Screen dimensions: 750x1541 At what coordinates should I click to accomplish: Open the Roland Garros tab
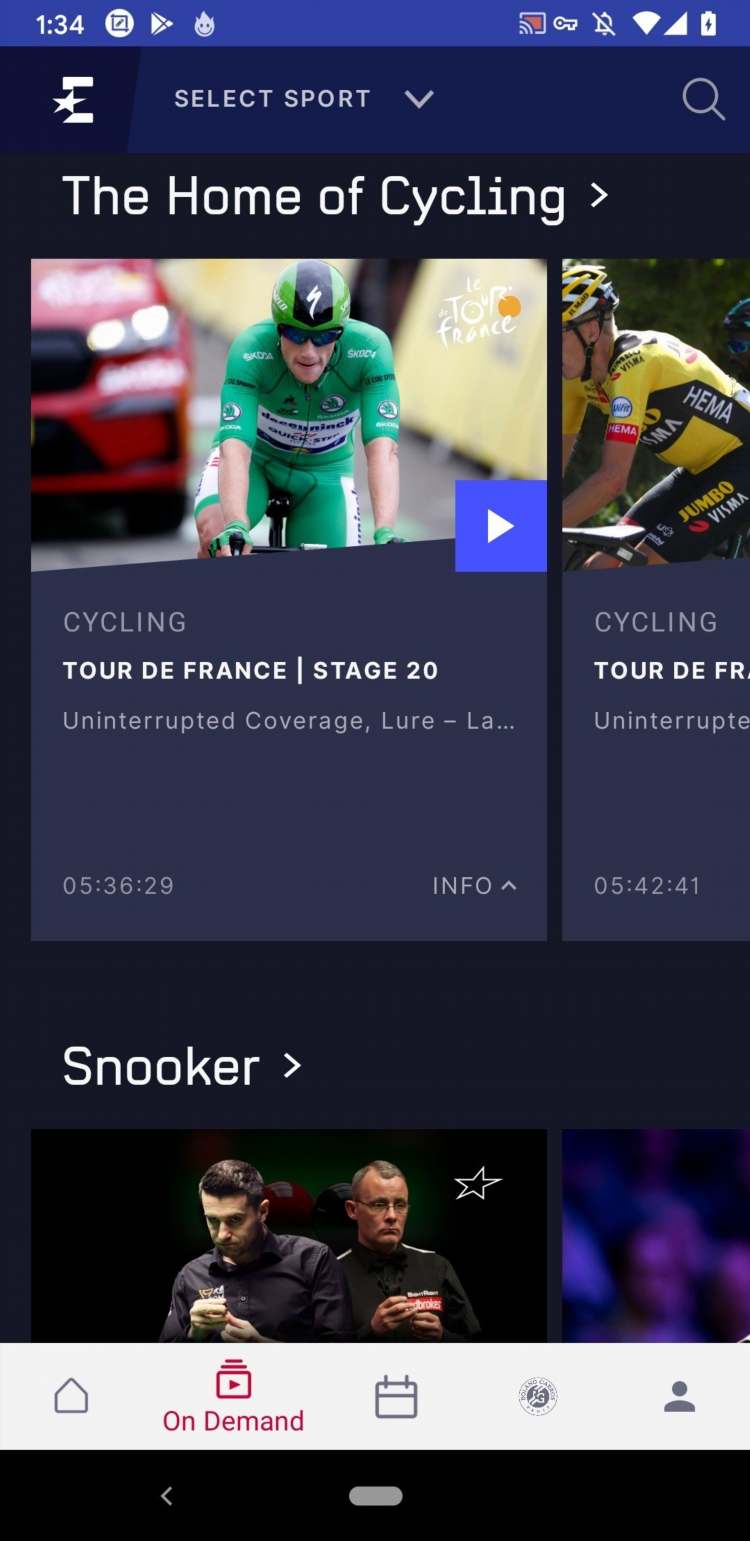coord(538,1396)
